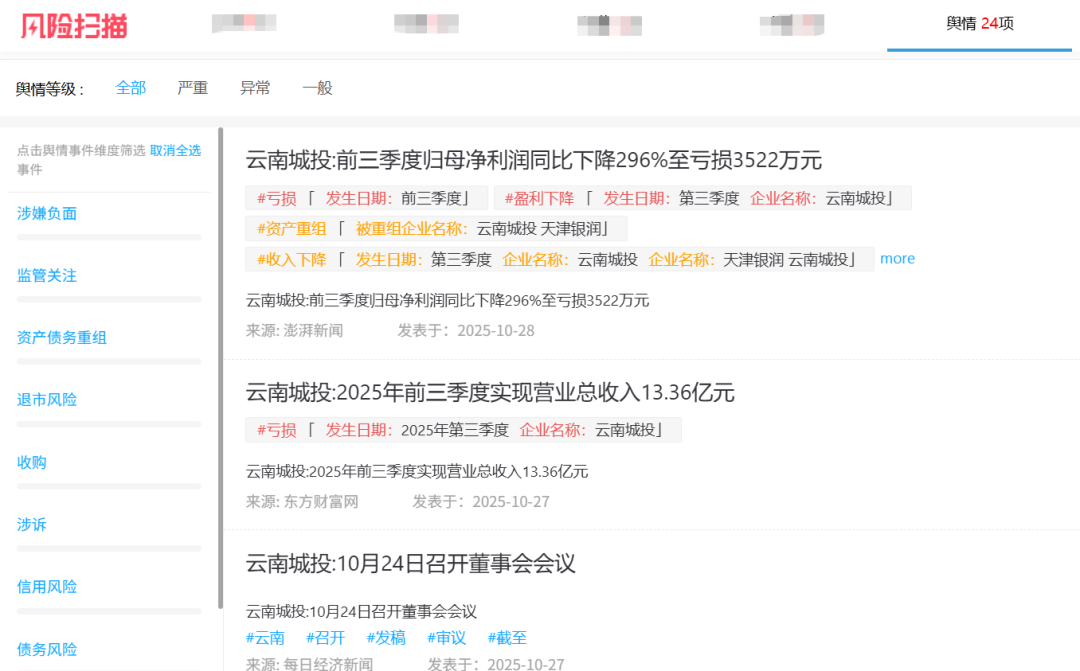1080x671 pixels.
Task: Select the 债务风险 event dimension
Action: (47, 649)
